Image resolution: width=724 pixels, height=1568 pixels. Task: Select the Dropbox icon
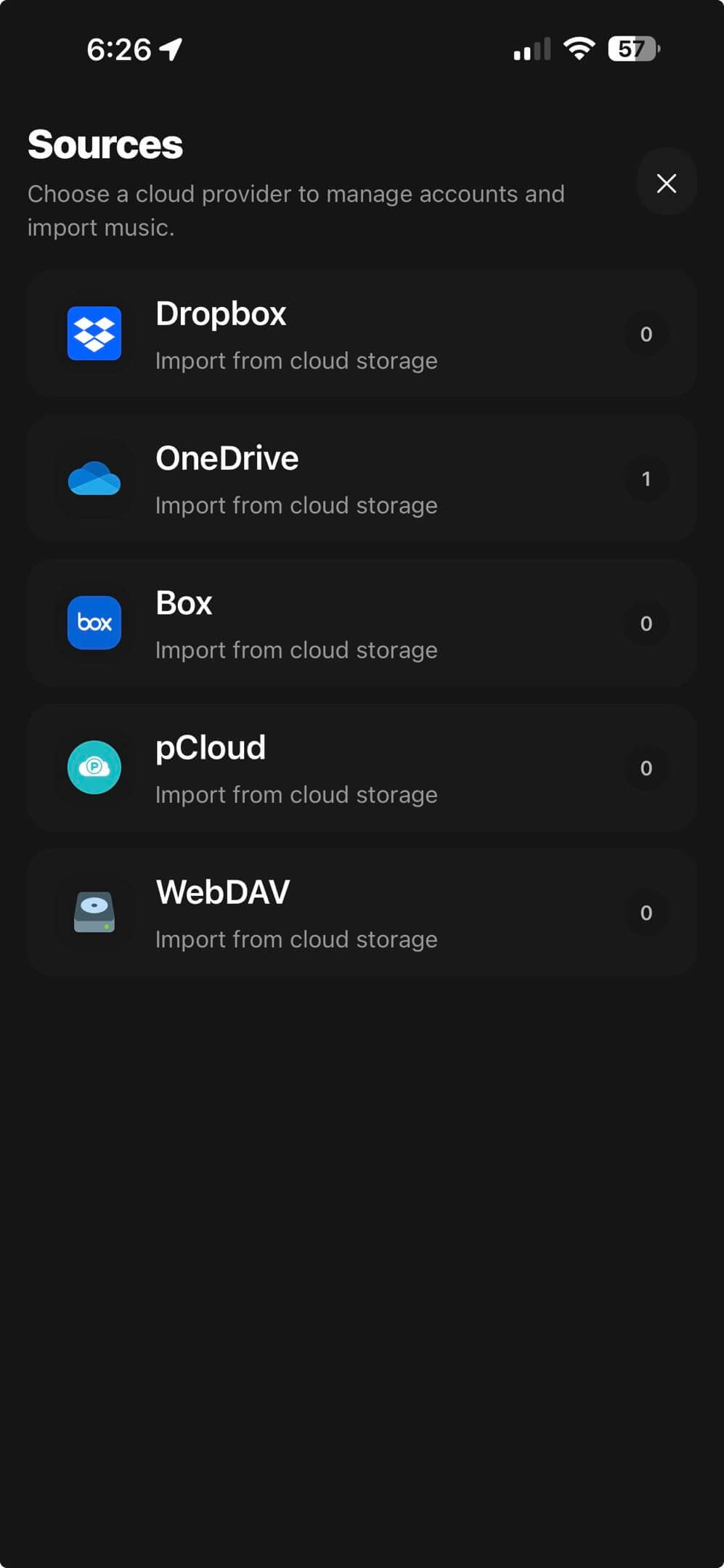(94, 334)
